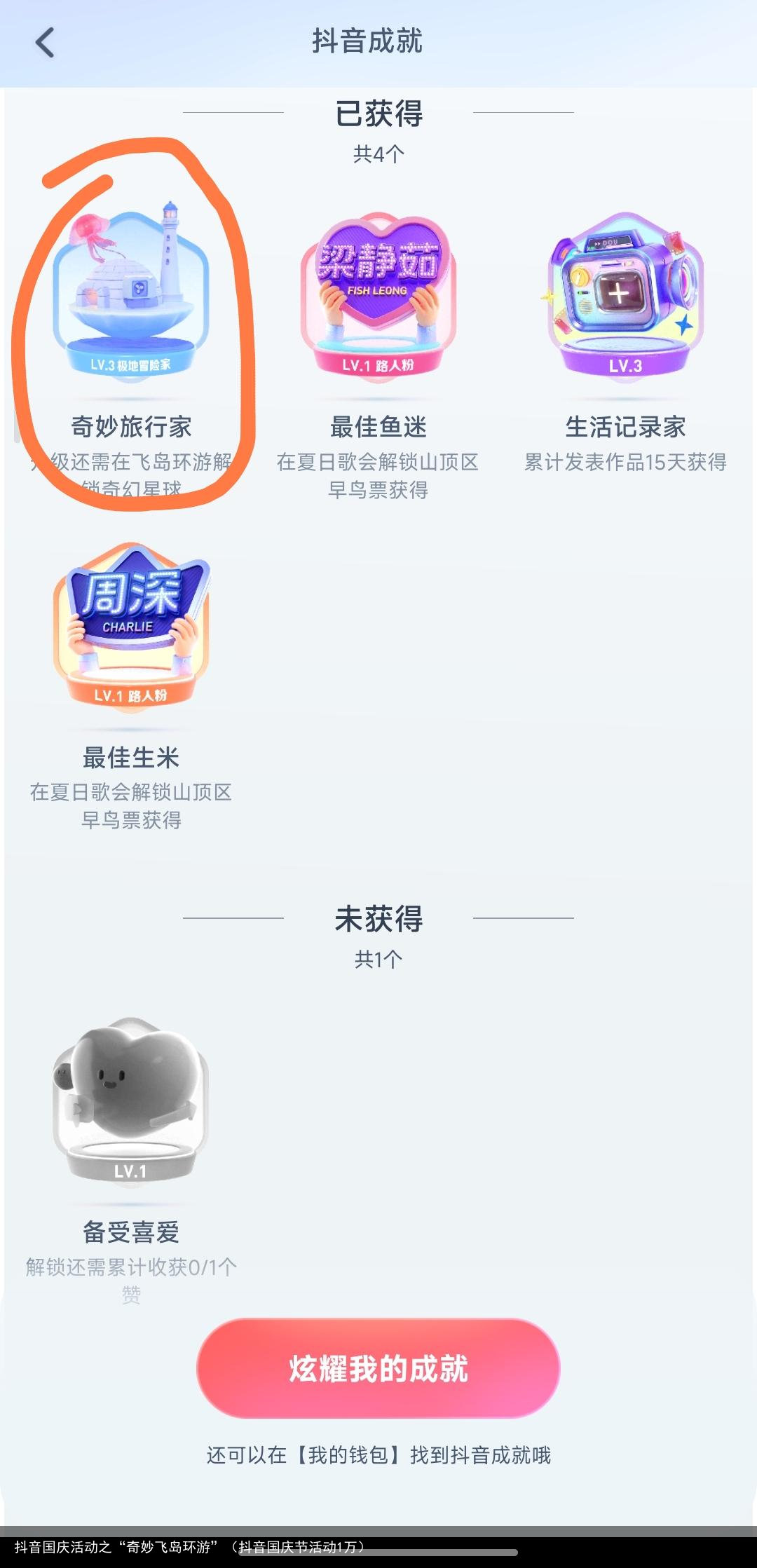757x1568 pixels.
Task: Open the 最佳生米 achievement badge
Action: click(x=131, y=625)
